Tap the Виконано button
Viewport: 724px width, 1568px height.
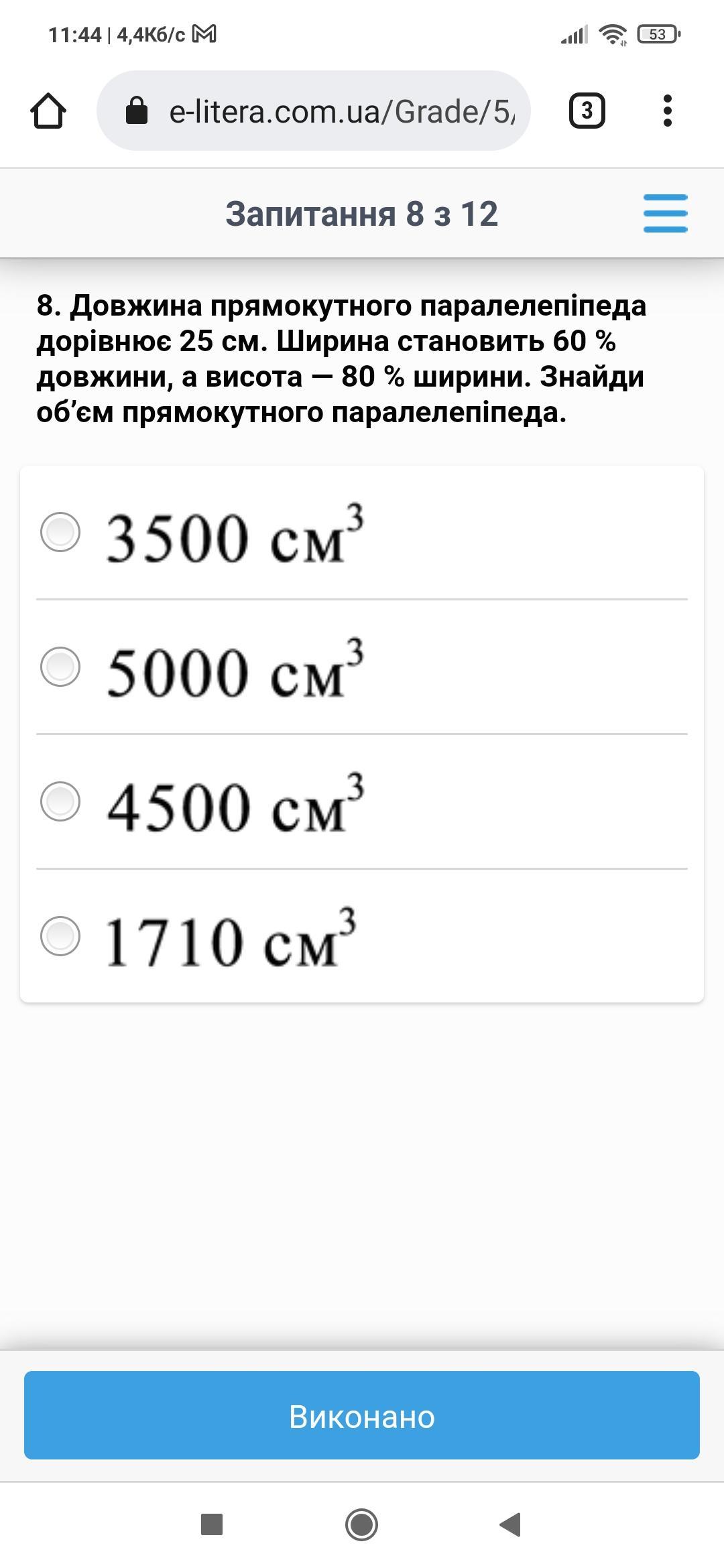click(x=362, y=1416)
